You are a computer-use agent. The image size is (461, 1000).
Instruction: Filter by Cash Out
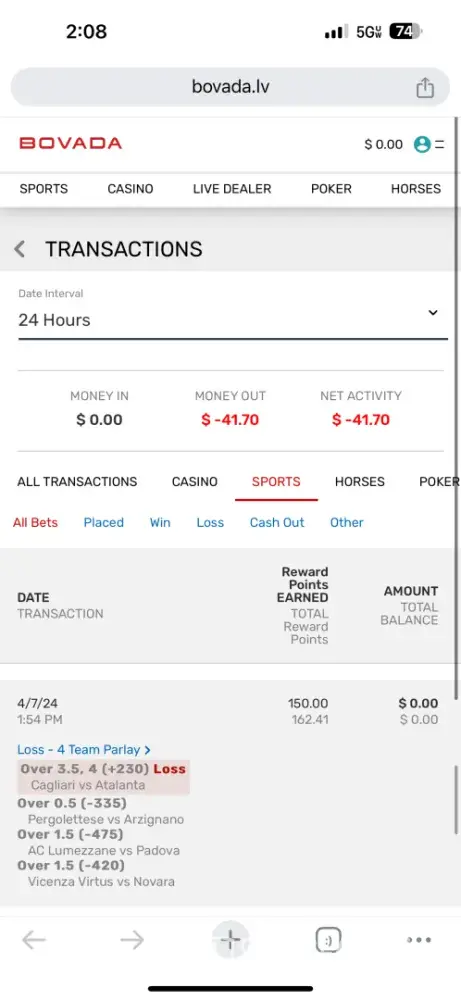[x=277, y=522]
